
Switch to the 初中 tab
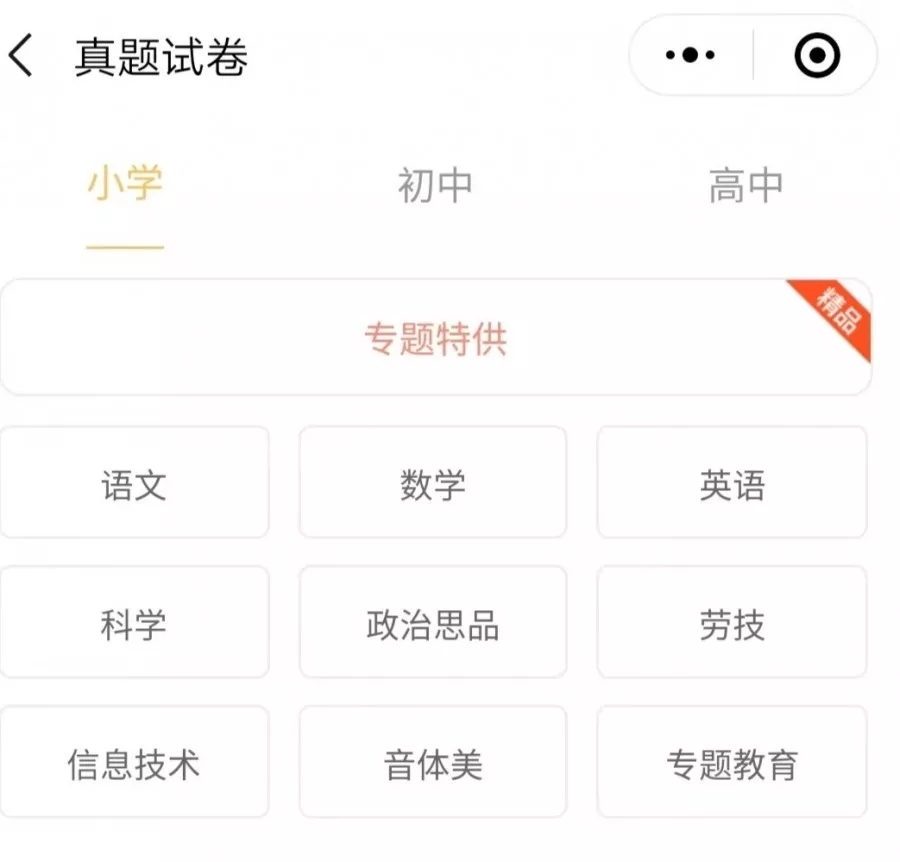(434, 186)
